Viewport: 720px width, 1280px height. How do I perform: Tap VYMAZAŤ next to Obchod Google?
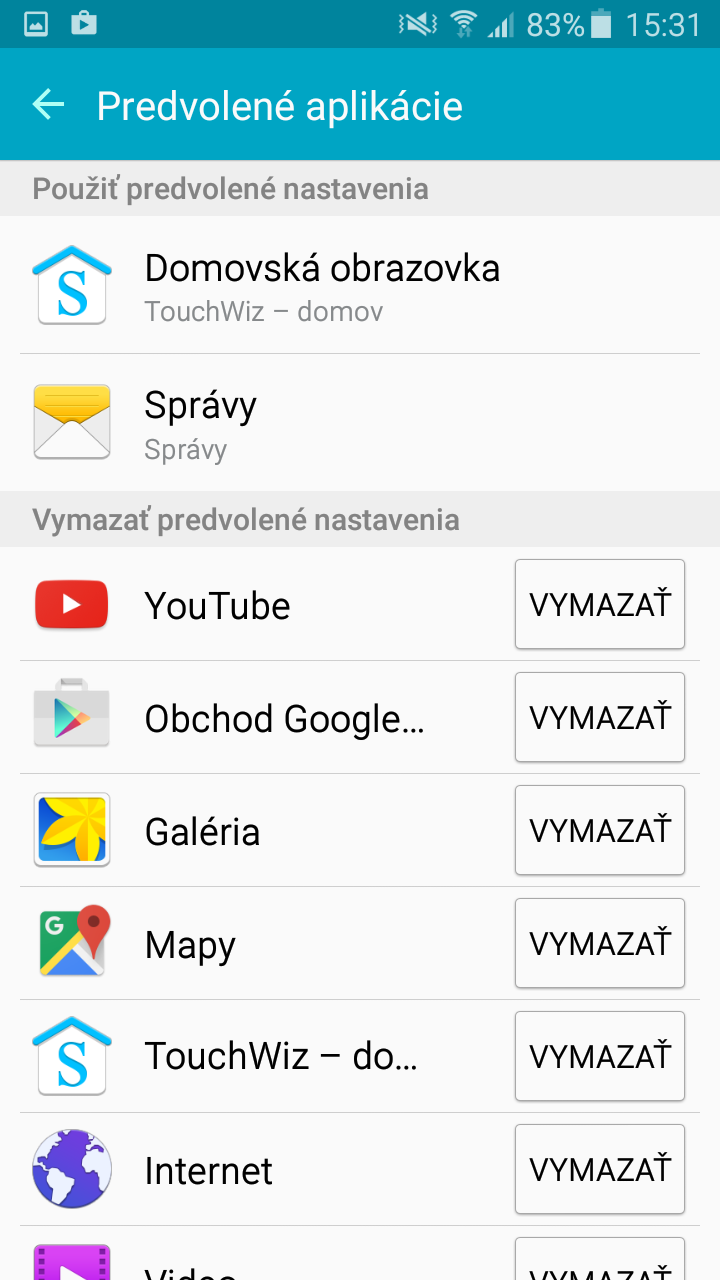tap(599, 718)
